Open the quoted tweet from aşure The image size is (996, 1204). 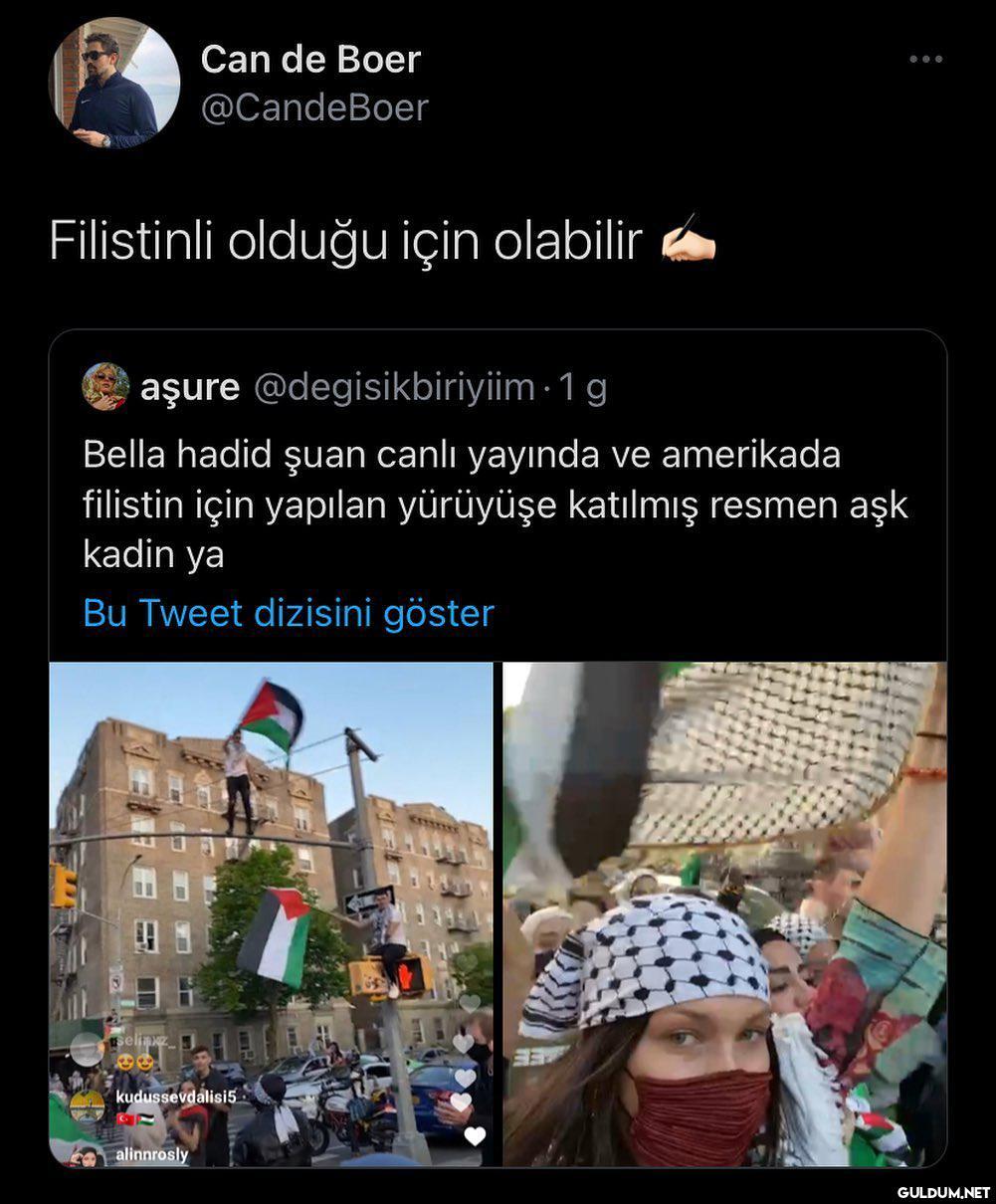[x=496, y=503]
